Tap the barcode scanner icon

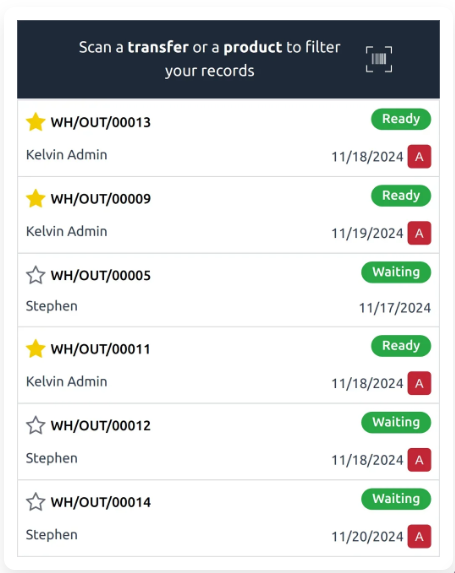point(379,59)
